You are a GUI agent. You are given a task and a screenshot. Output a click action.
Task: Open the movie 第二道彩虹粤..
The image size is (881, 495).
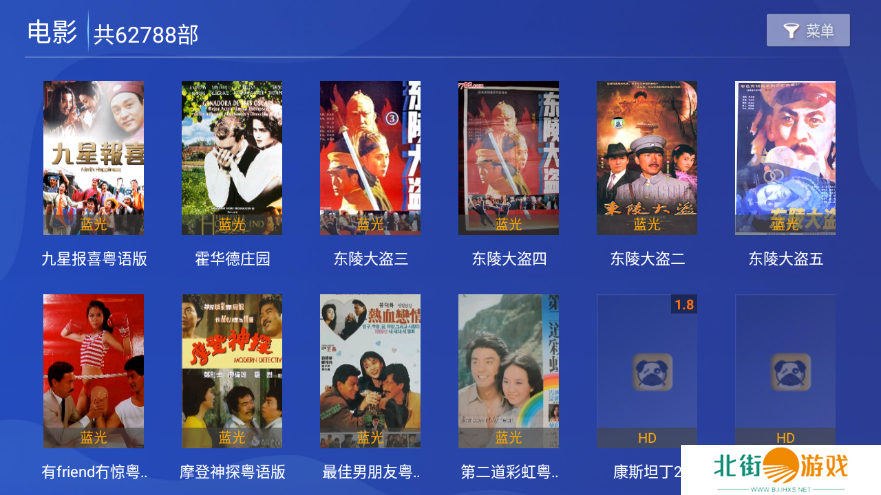[x=509, y=370]
